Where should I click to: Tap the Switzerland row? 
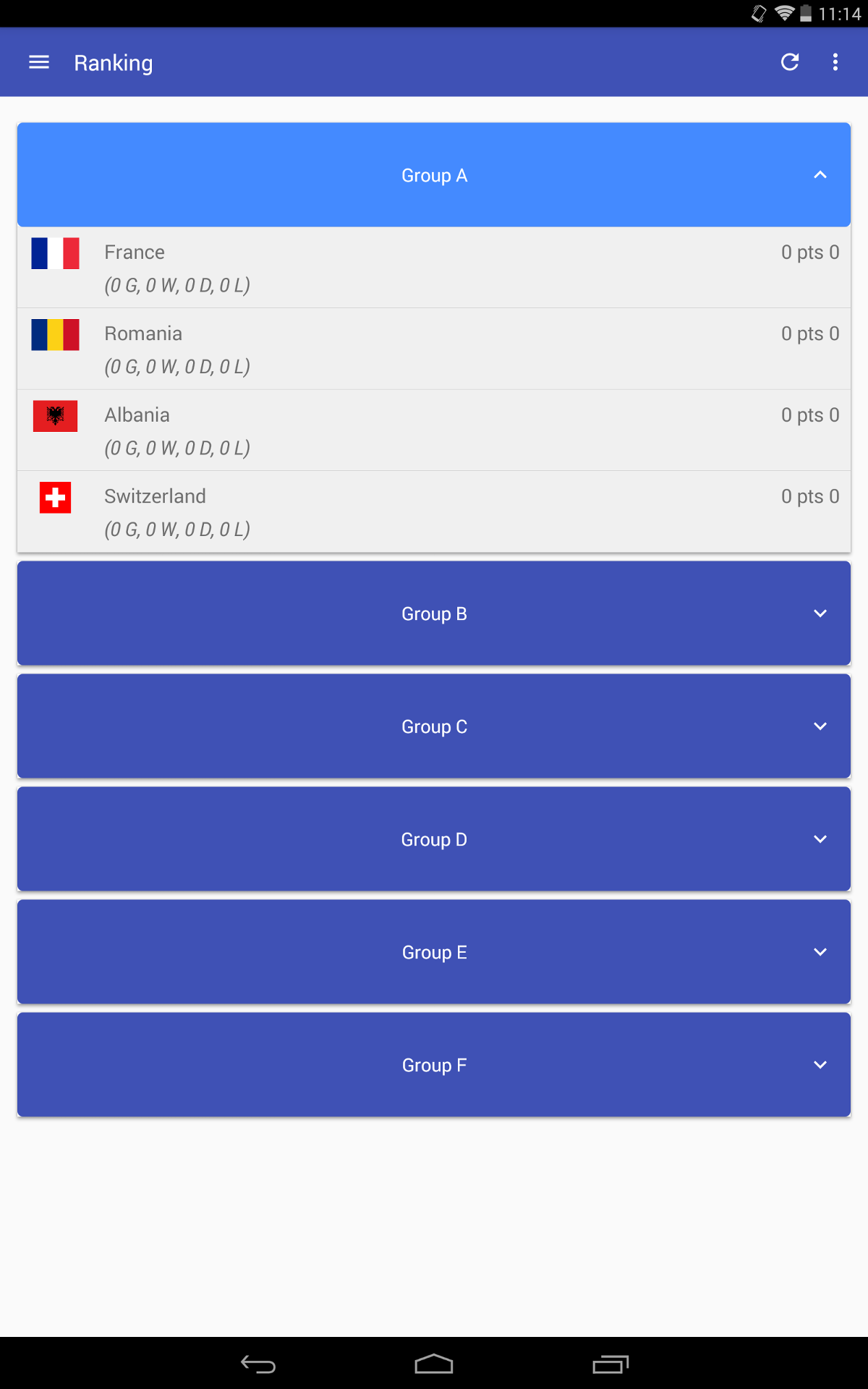pos(434,511)
